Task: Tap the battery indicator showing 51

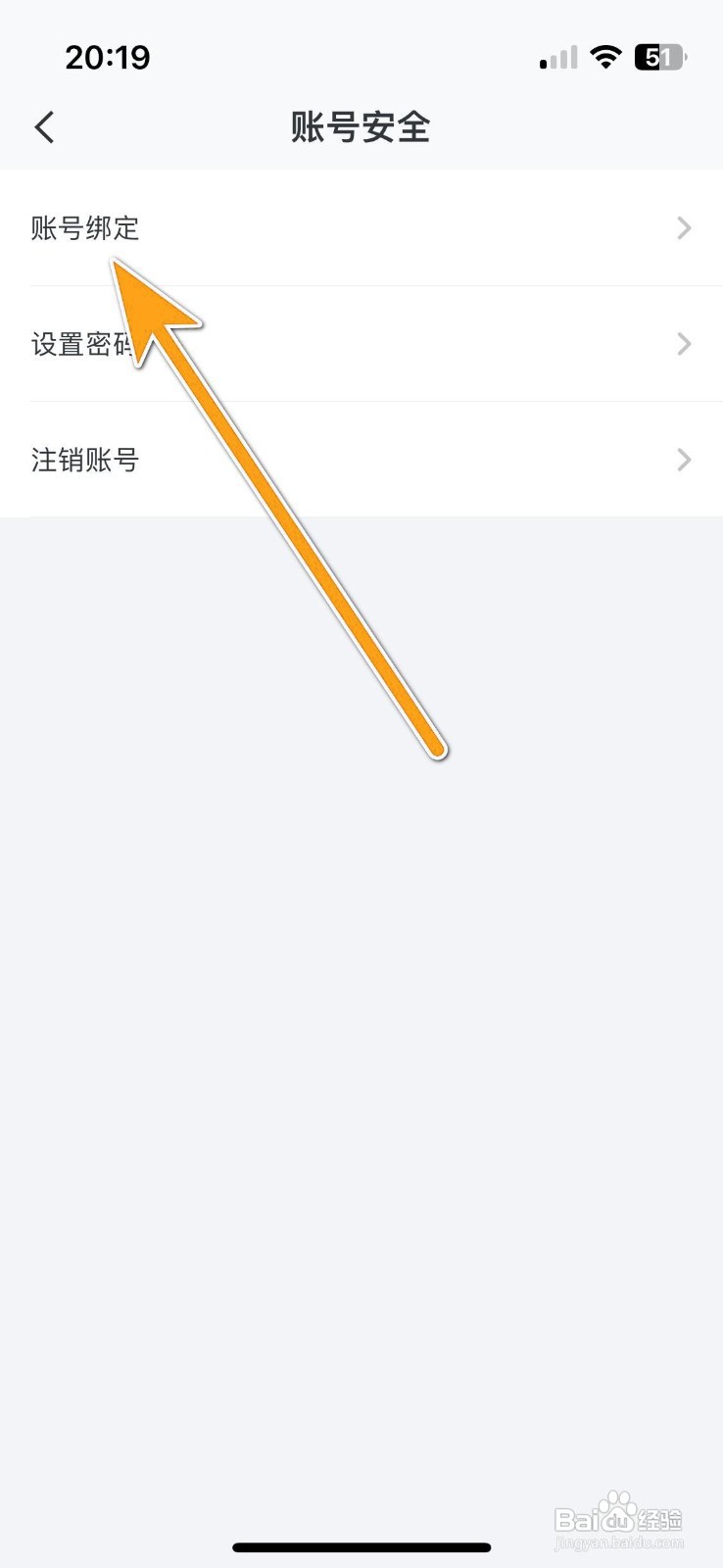Action: (x=657, y=57)
